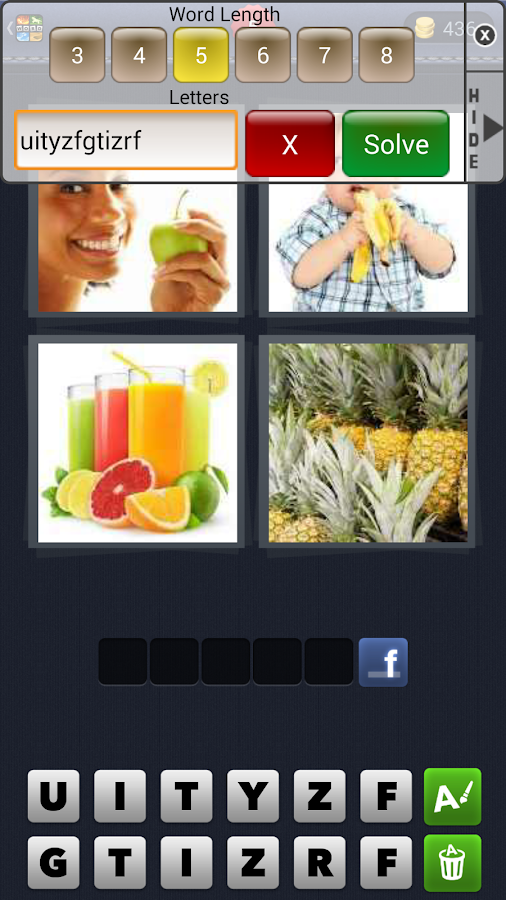Ask Facebook friends for help
Screen dimensions: 506x900
click(383, 662)
